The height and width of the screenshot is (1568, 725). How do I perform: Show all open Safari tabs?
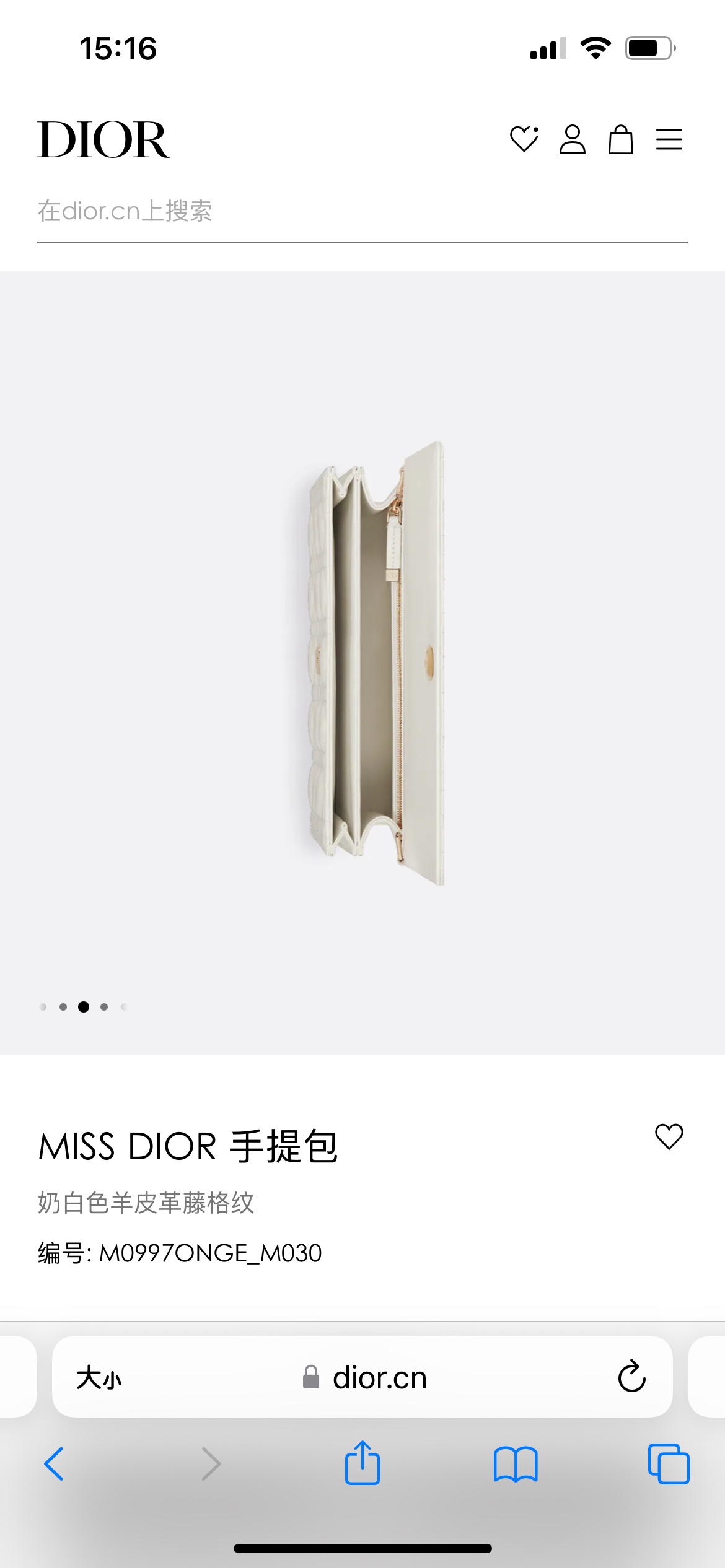click(669, 1464)
